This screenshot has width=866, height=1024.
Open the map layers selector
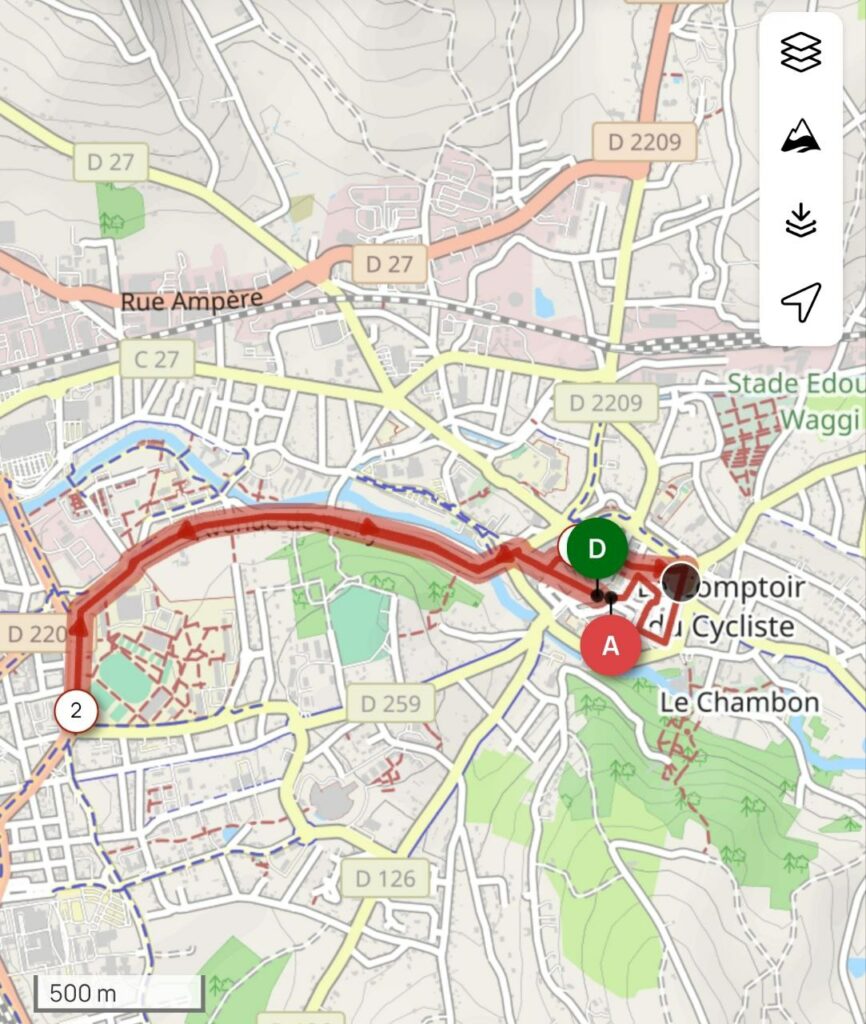(x=801, y=53)
